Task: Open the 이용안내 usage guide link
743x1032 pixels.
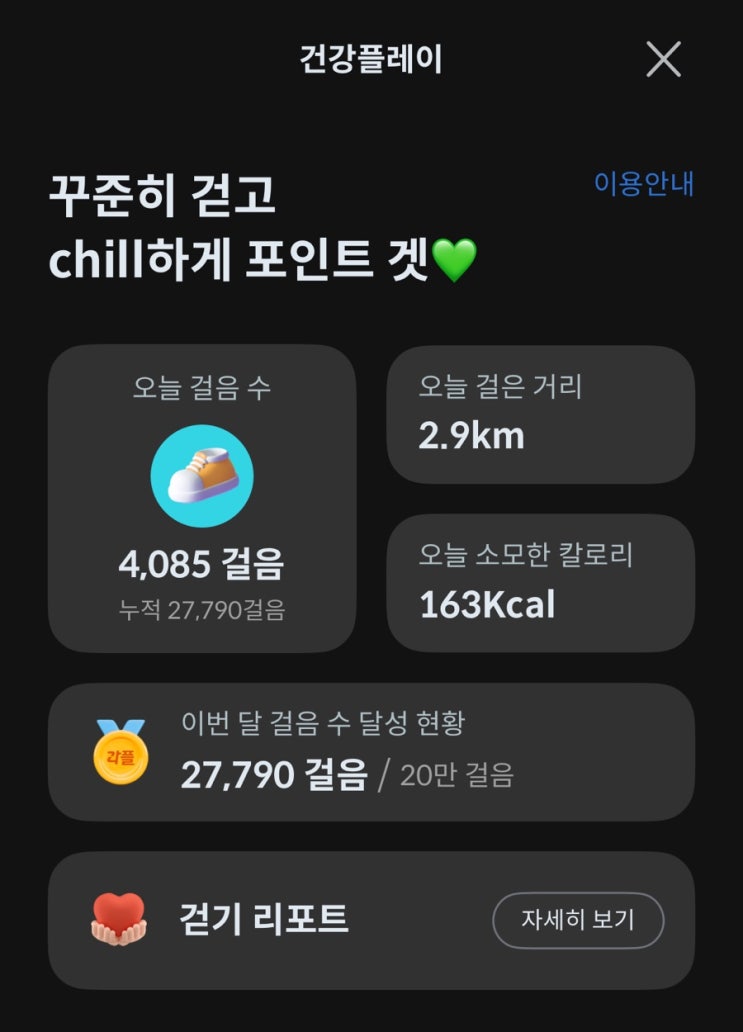Action: (644, 184)
